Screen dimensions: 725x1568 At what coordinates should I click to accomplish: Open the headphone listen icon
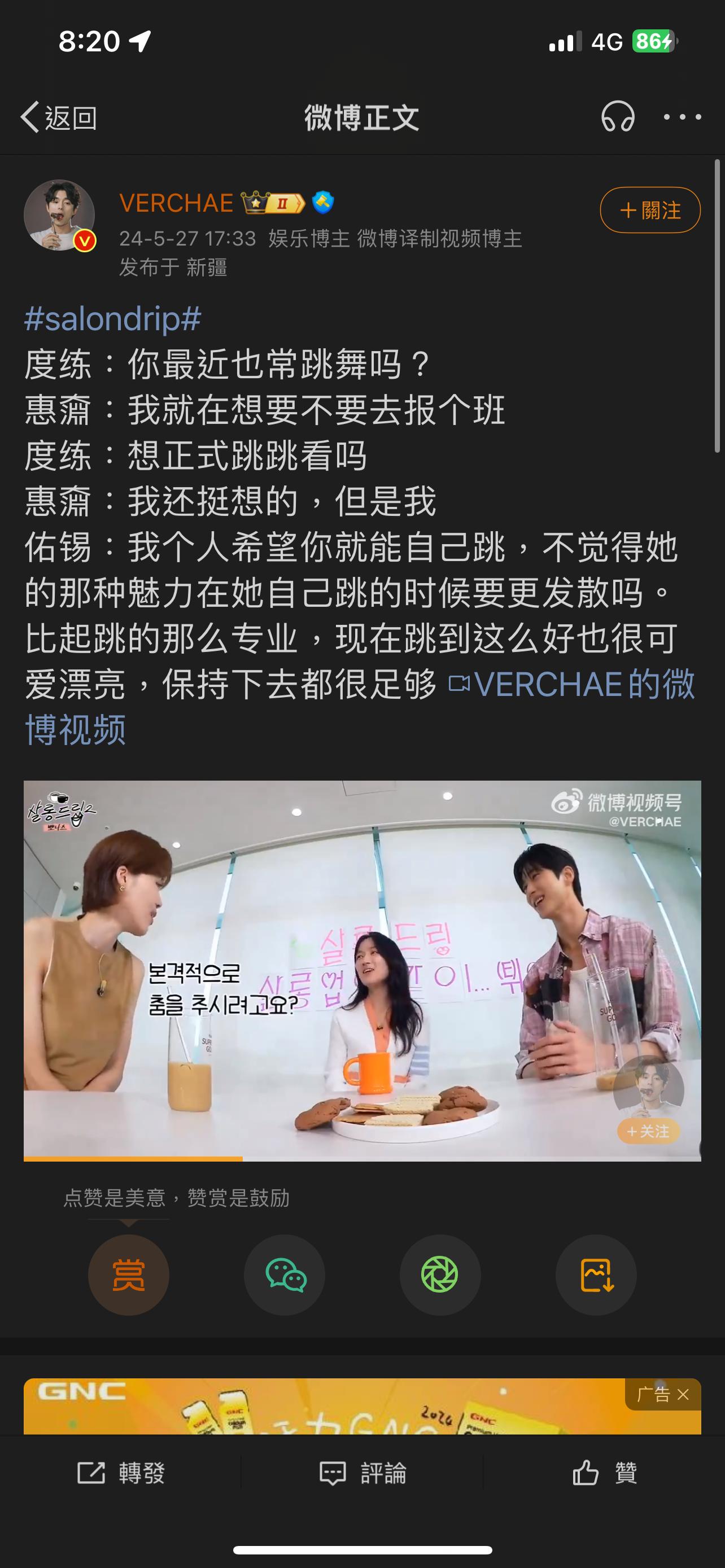[x=617, y=117]
